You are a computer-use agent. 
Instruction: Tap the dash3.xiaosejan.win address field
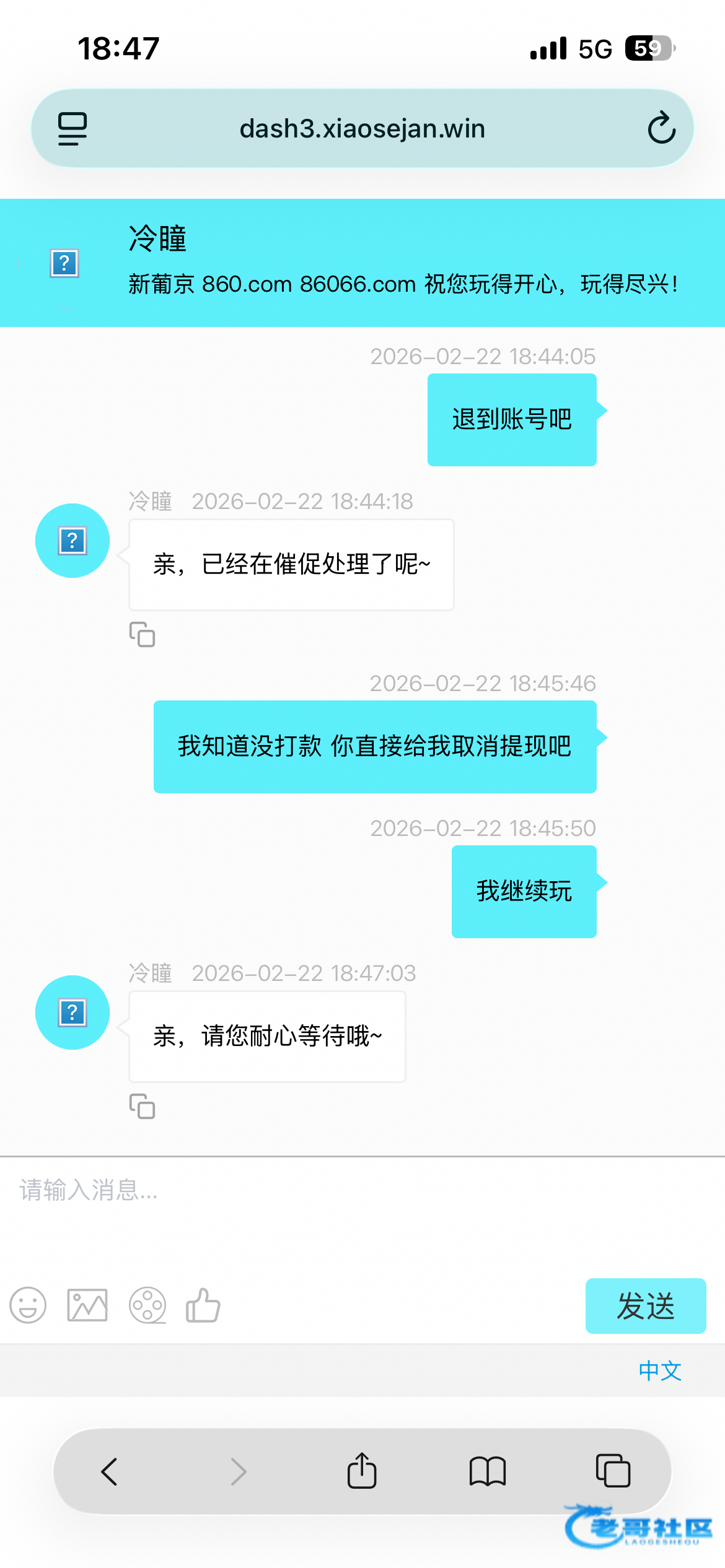[362, 129]
